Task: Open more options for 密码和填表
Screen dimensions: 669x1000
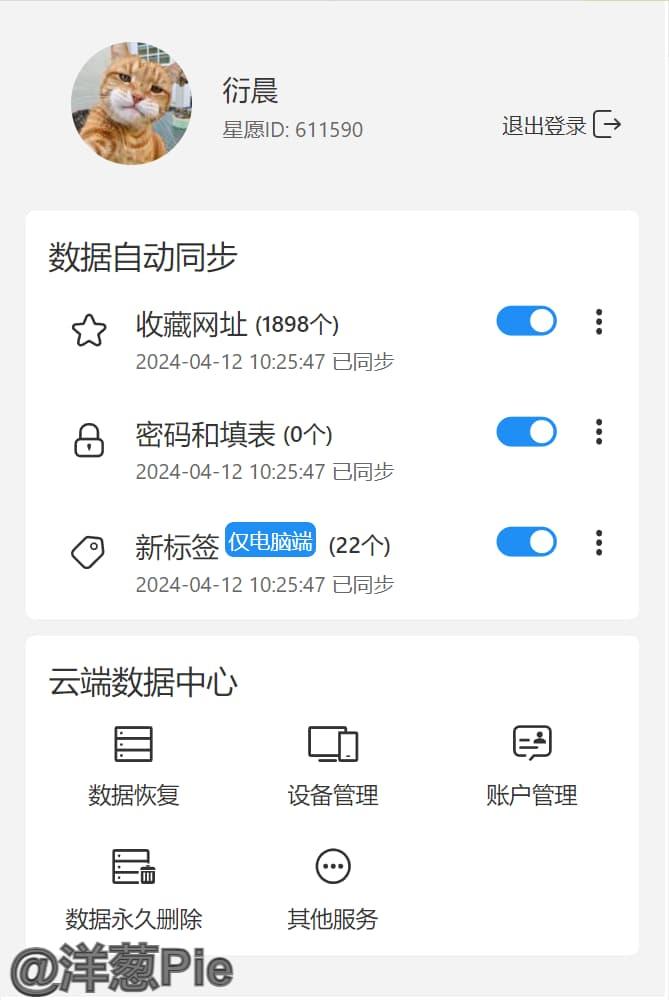Action: pyautogui.click(x=599, y=432)
